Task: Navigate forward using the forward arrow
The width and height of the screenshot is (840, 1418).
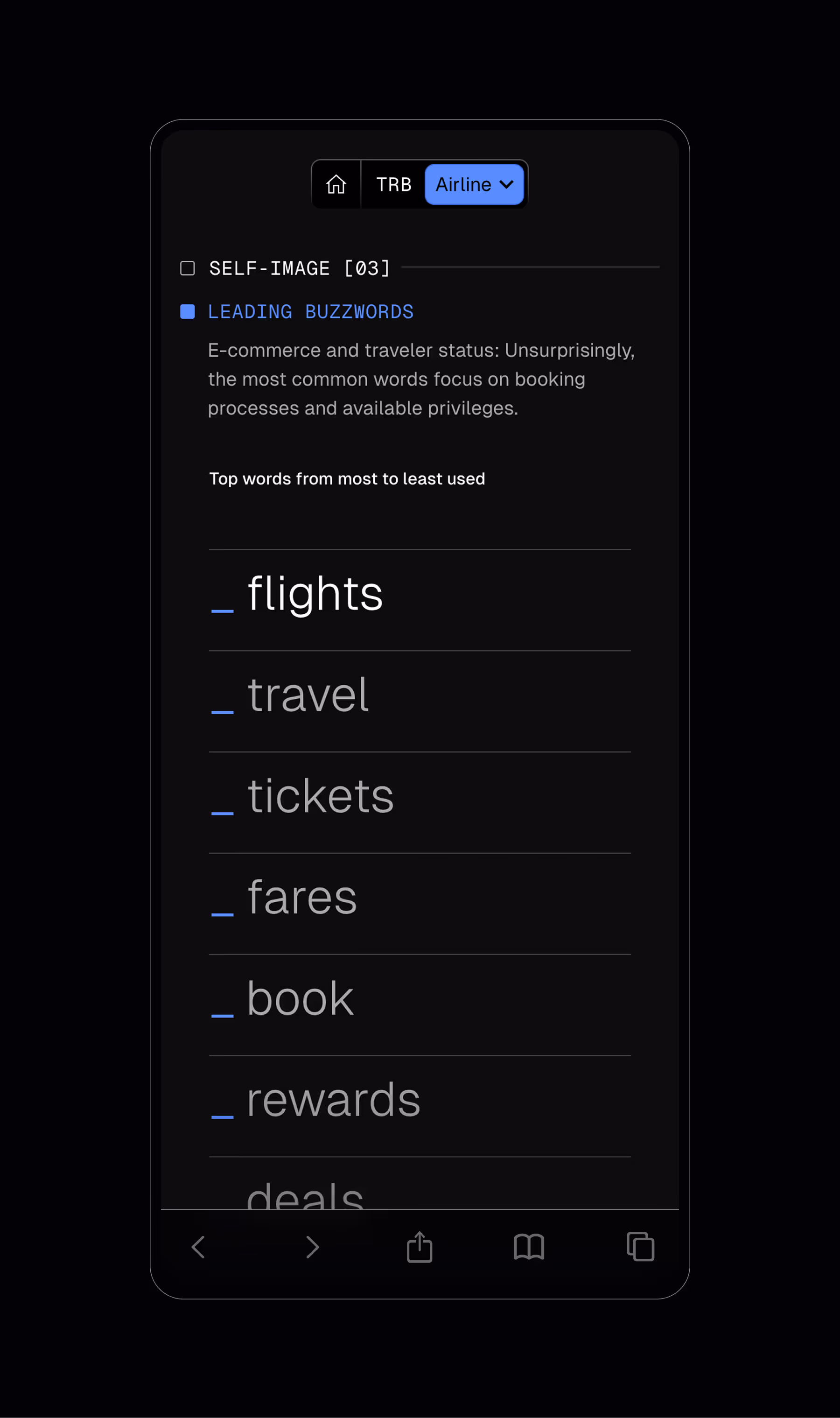Action: pos(312,1247)
